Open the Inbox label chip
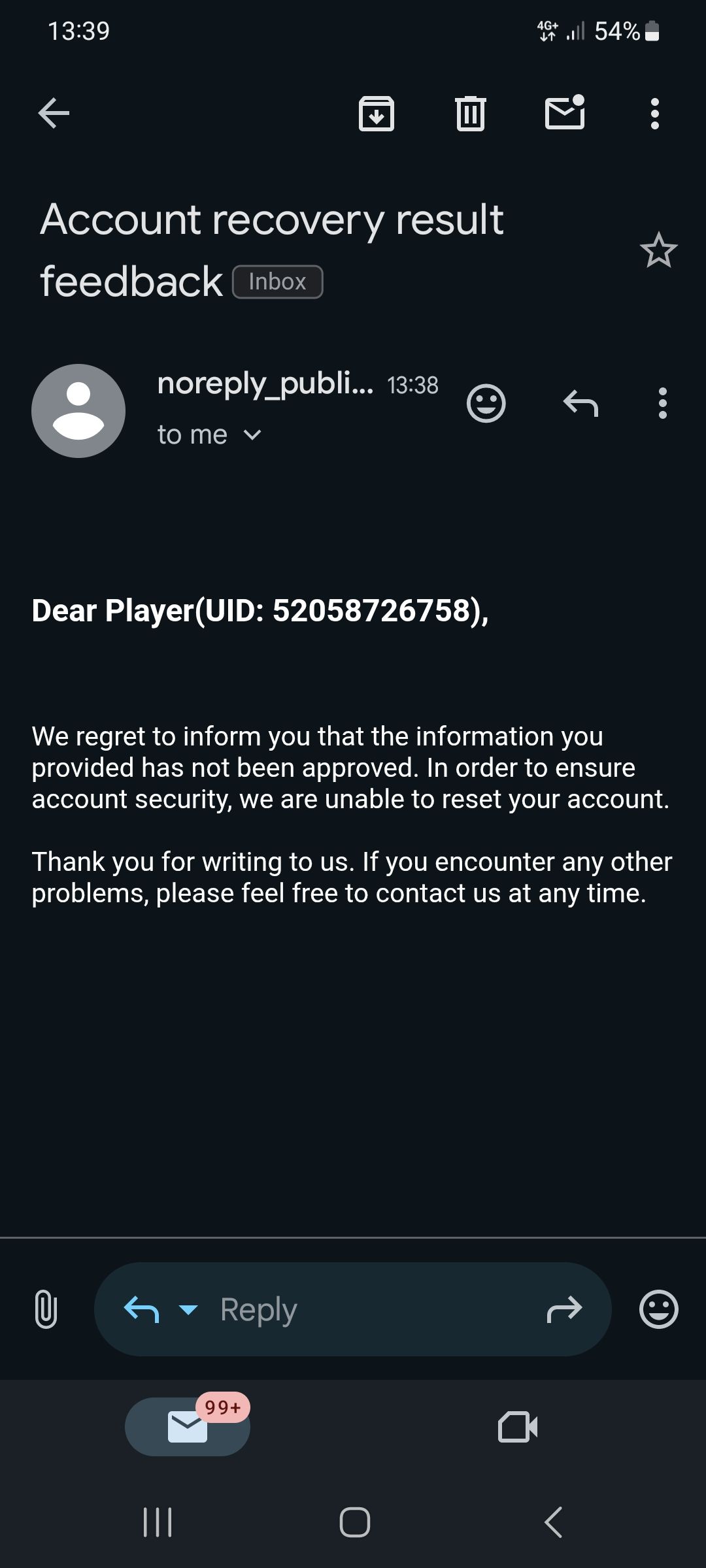The height and width of the screenshot is (1568, 706). click(277, 282)
